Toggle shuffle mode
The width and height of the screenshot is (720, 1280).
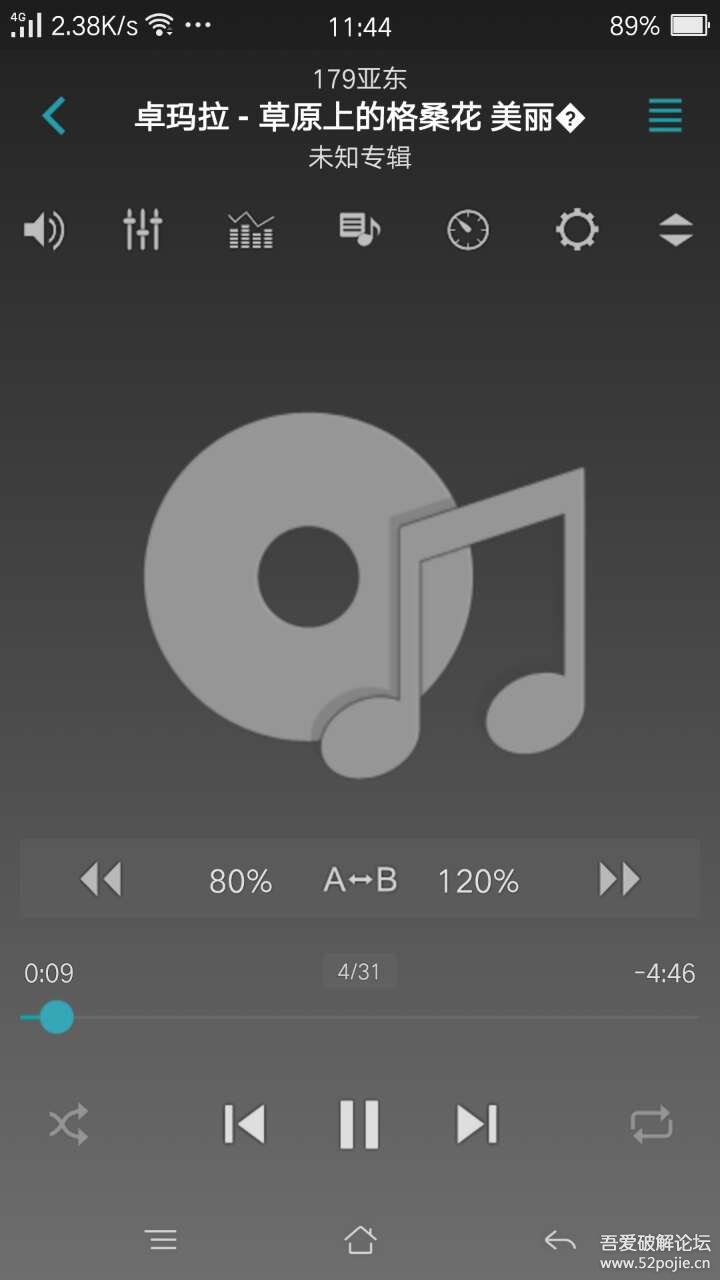68,1125
